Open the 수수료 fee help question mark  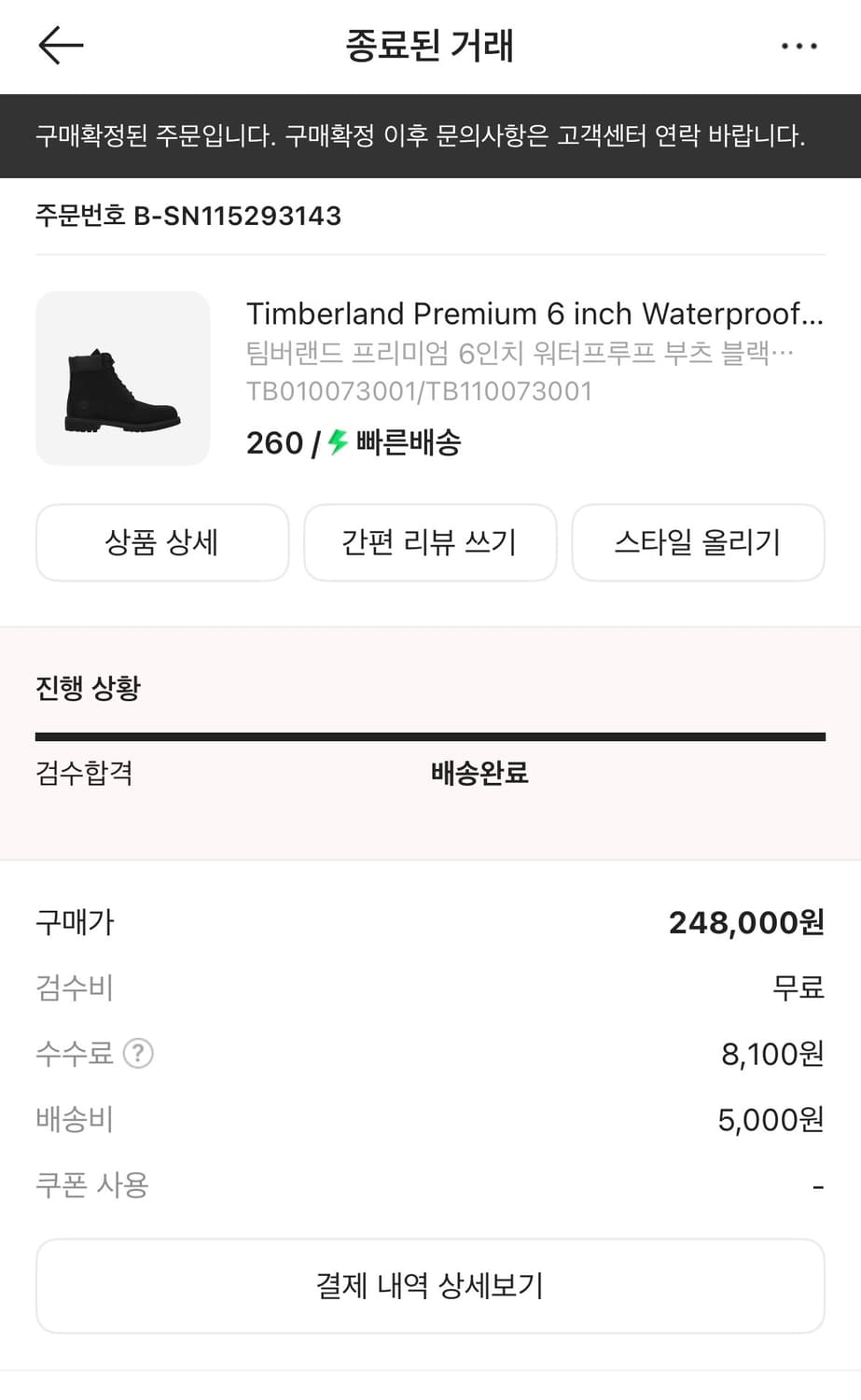point(138,1054)
